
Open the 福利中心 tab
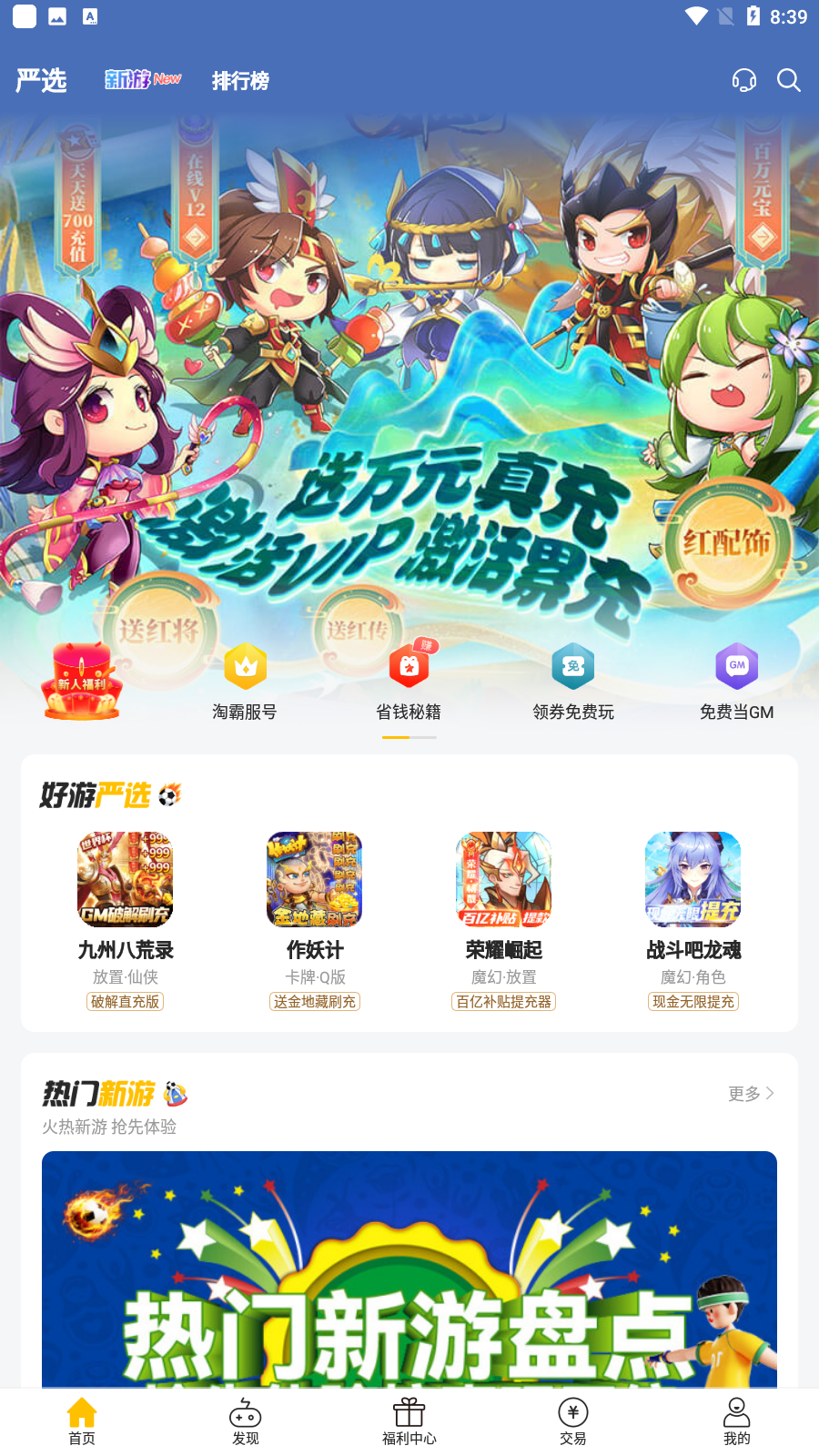[x=409, y=1421]
